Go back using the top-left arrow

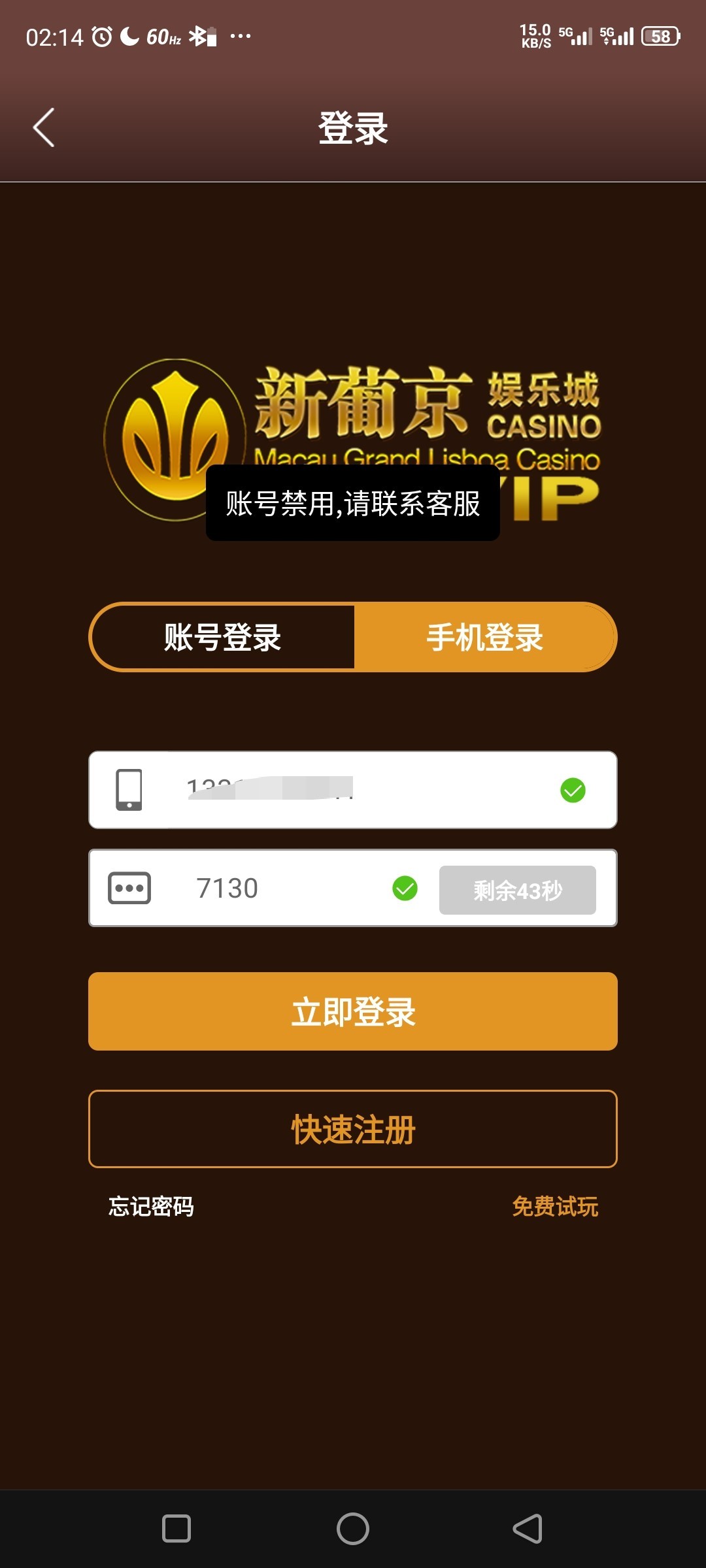[x=44, y=127]
